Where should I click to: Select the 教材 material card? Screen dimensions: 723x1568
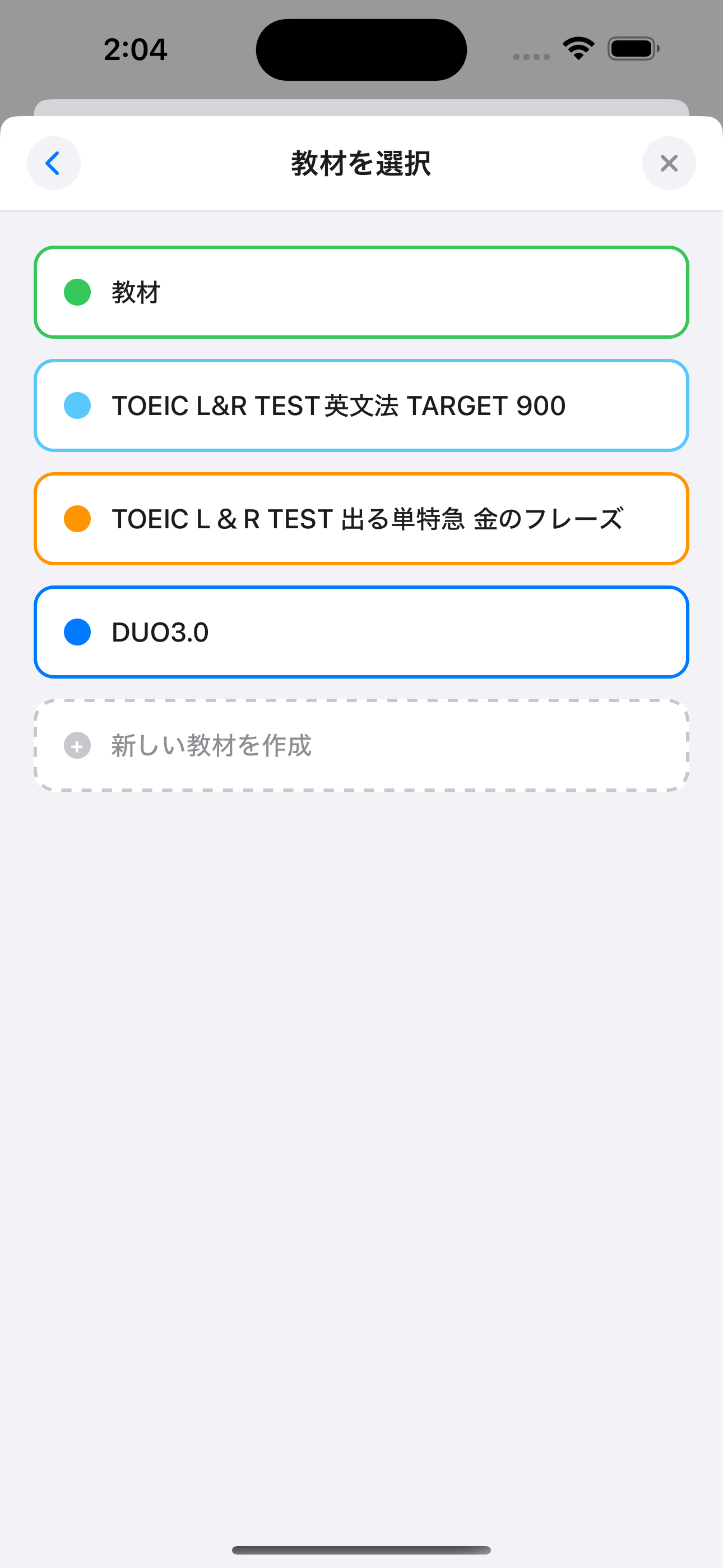(361, 292)
